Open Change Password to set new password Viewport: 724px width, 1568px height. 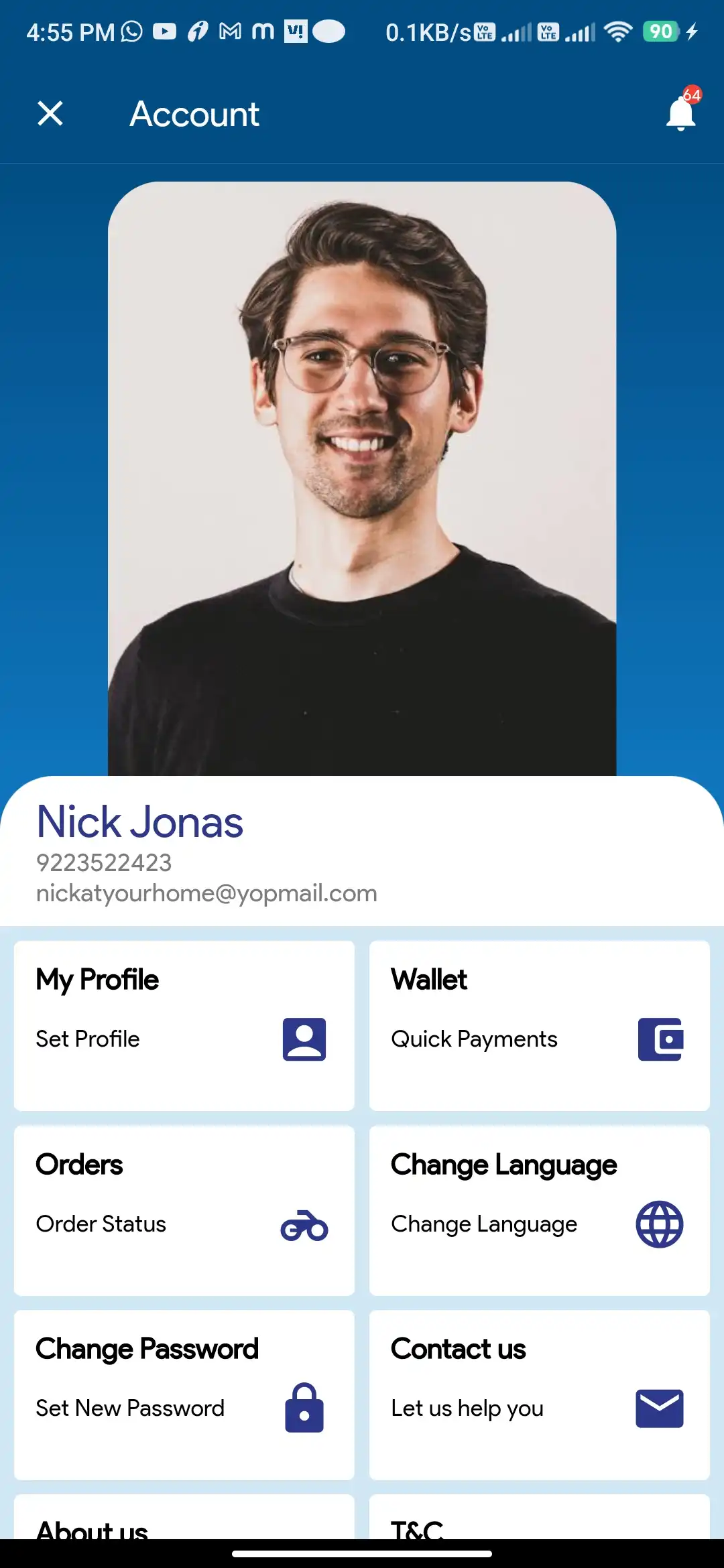pyautogui.click(x=184, y=1395)
